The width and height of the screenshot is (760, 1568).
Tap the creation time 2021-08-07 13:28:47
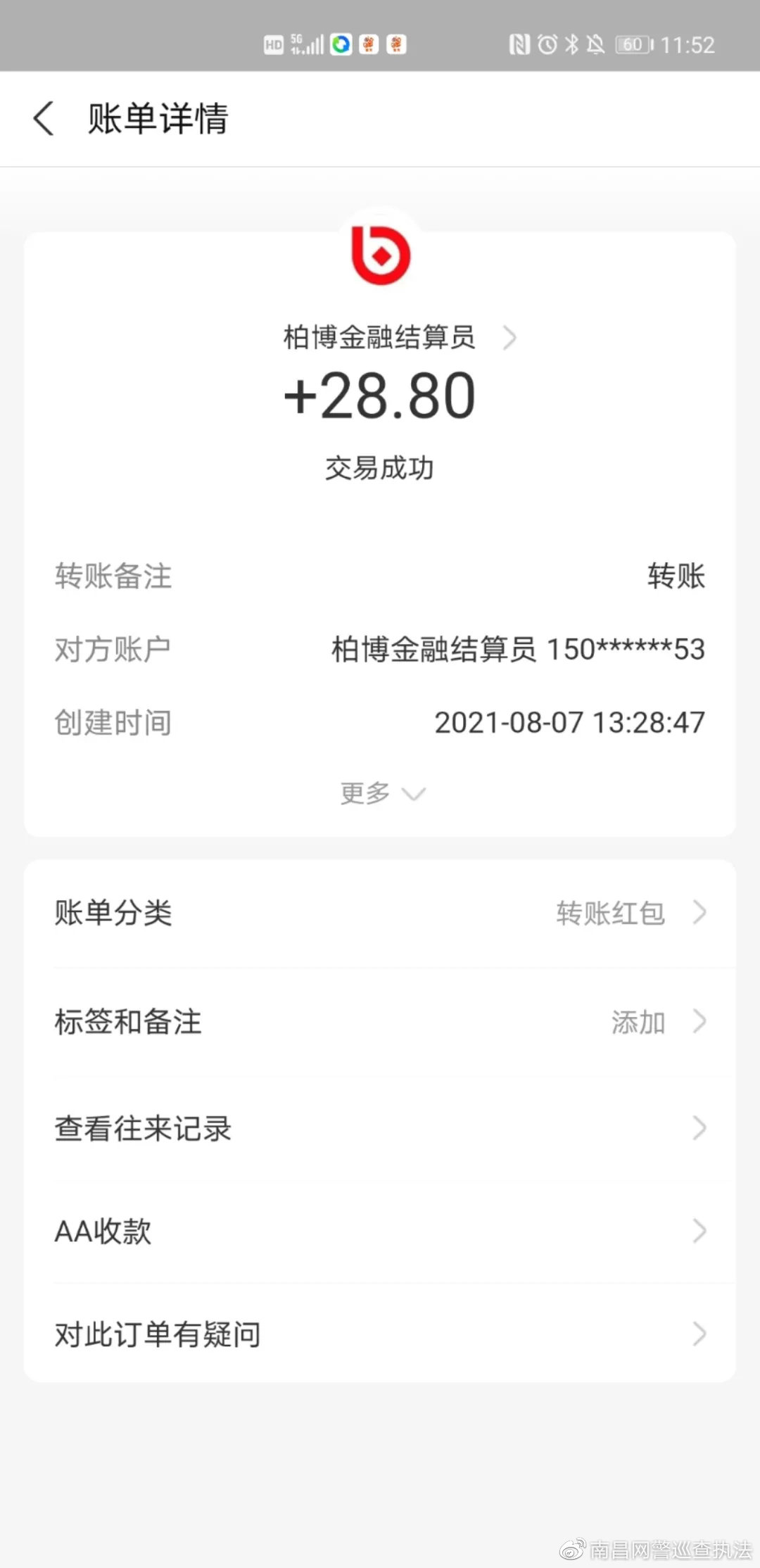click(569, 721)
